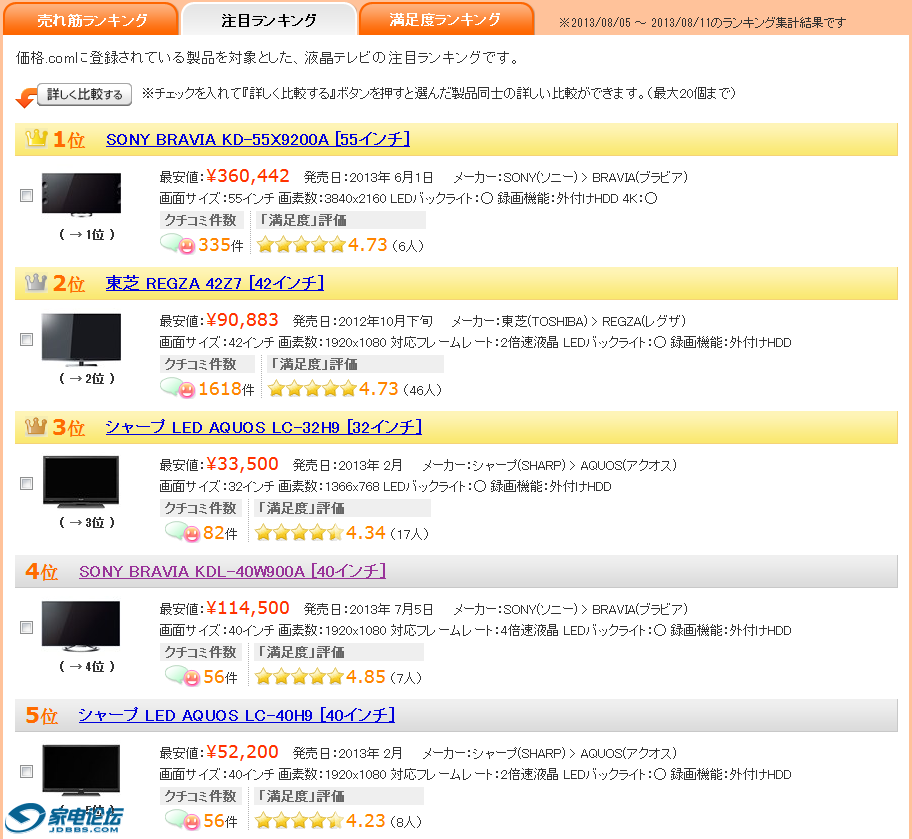Open SONY BRAVIA KD-55X9200A product link
The width and height of the screenshot is (912, 839).
coord(258,139)
